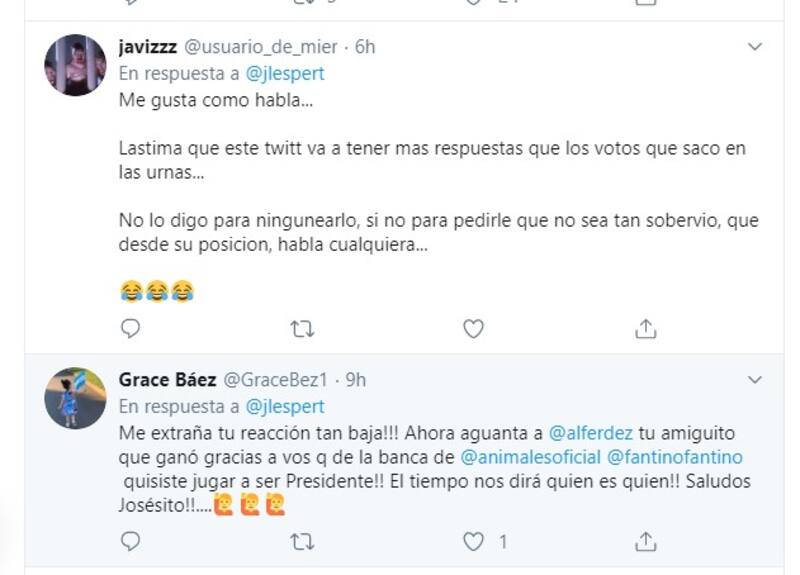This screenshot has height=575, width=800.
Task: Open dropdown menu on javizzz's tweet
Action: point(757,47)
